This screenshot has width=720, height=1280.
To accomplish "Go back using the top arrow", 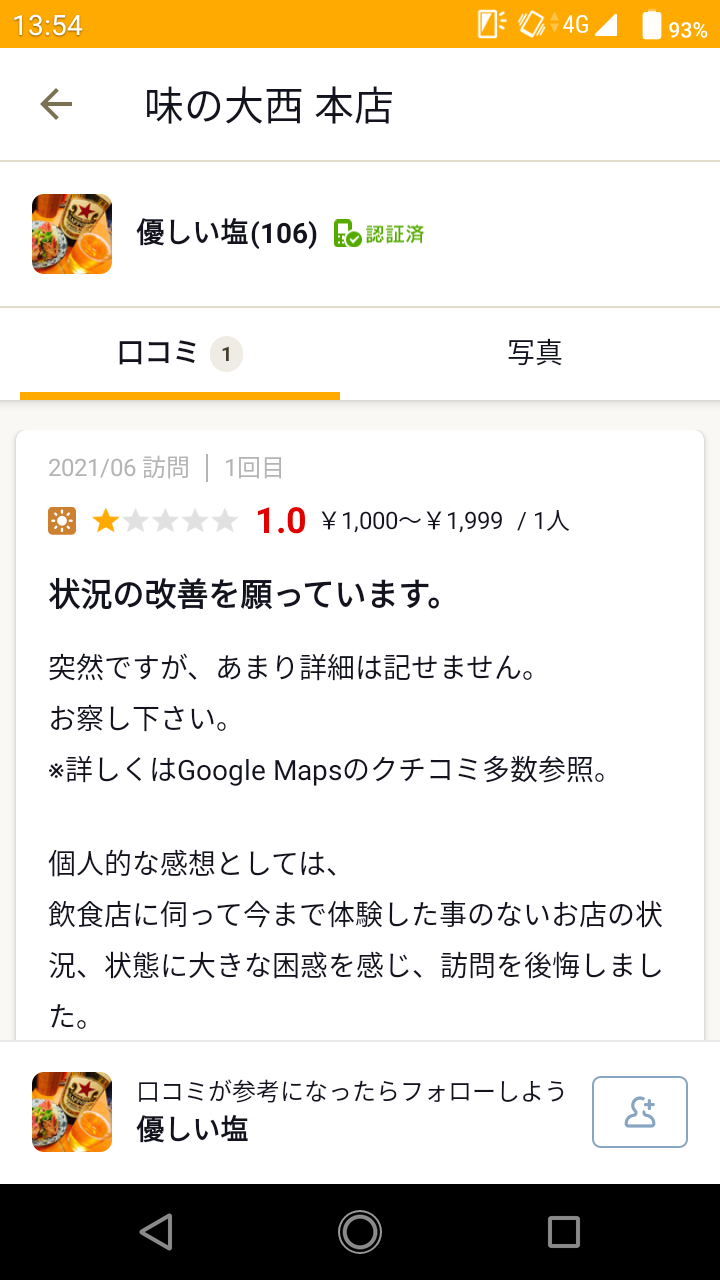I will (x=56, y=105).
